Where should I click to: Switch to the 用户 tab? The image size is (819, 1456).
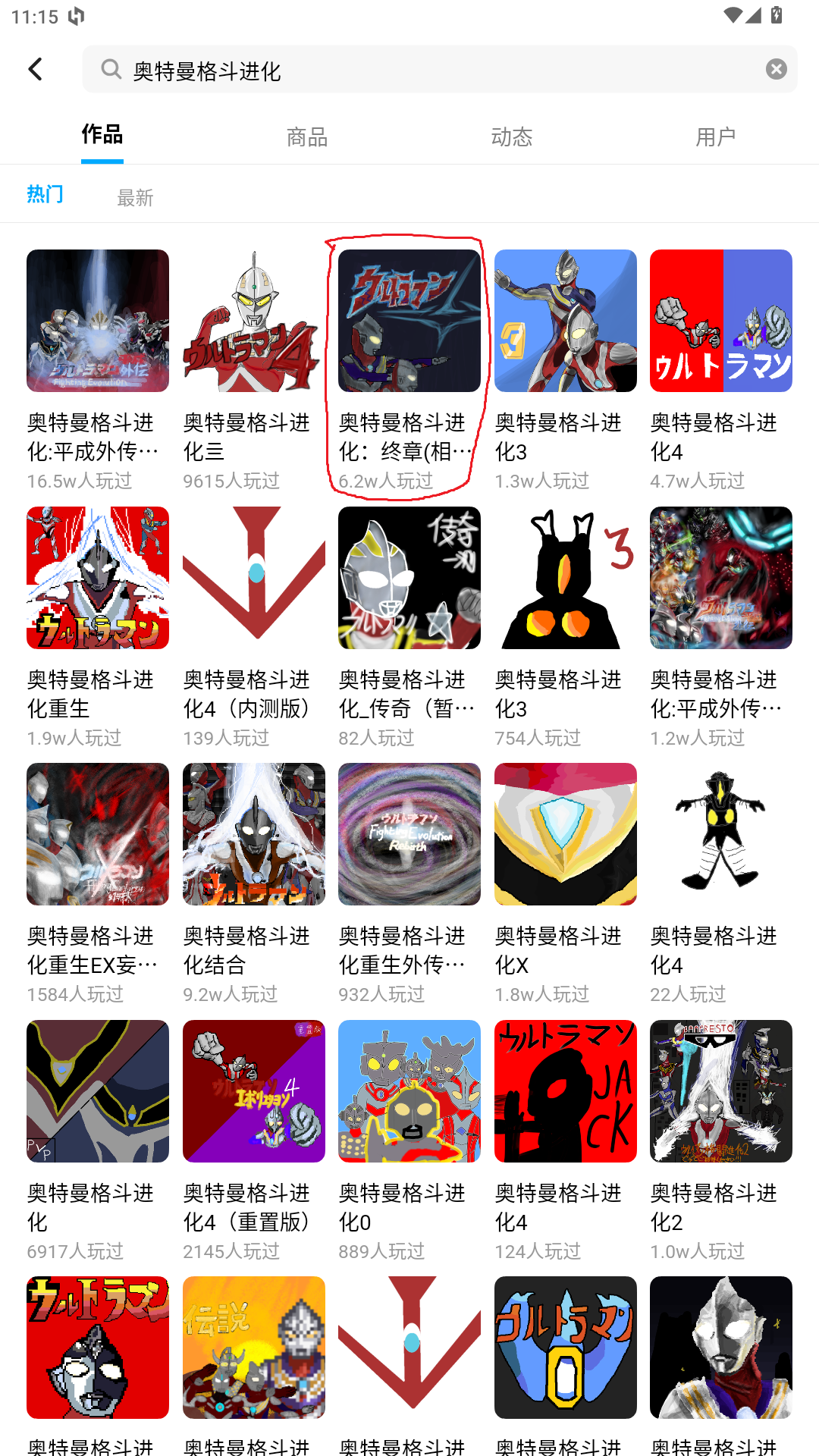(717, 137)
